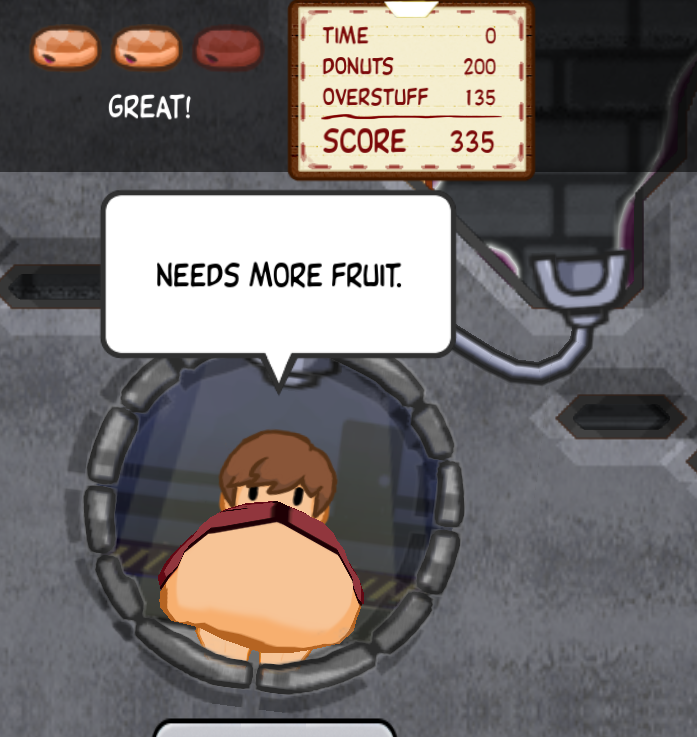Viewport: 697px width, 737px height.
Task: Tap the gray button below the porthole
Action: pos(275,728)
